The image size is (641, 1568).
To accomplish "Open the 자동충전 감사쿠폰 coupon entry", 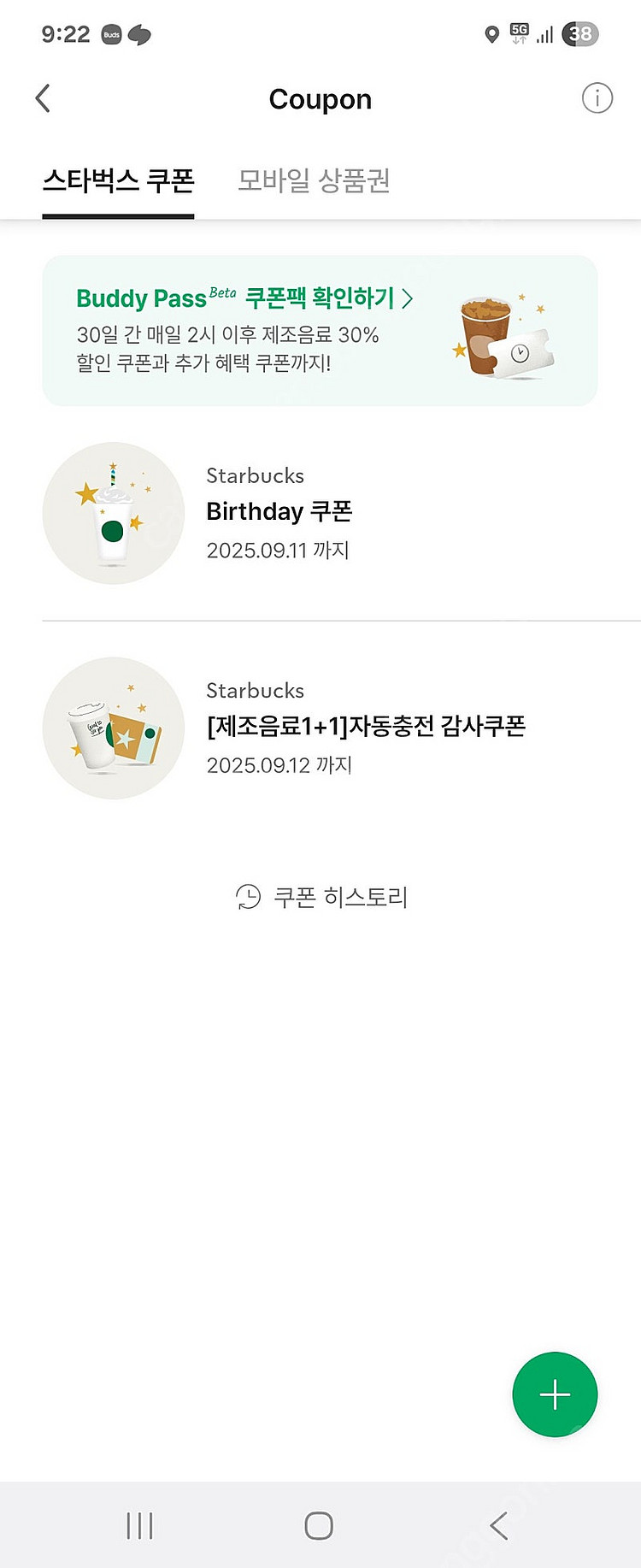I will pyautogui.click(x=368, y=727).
